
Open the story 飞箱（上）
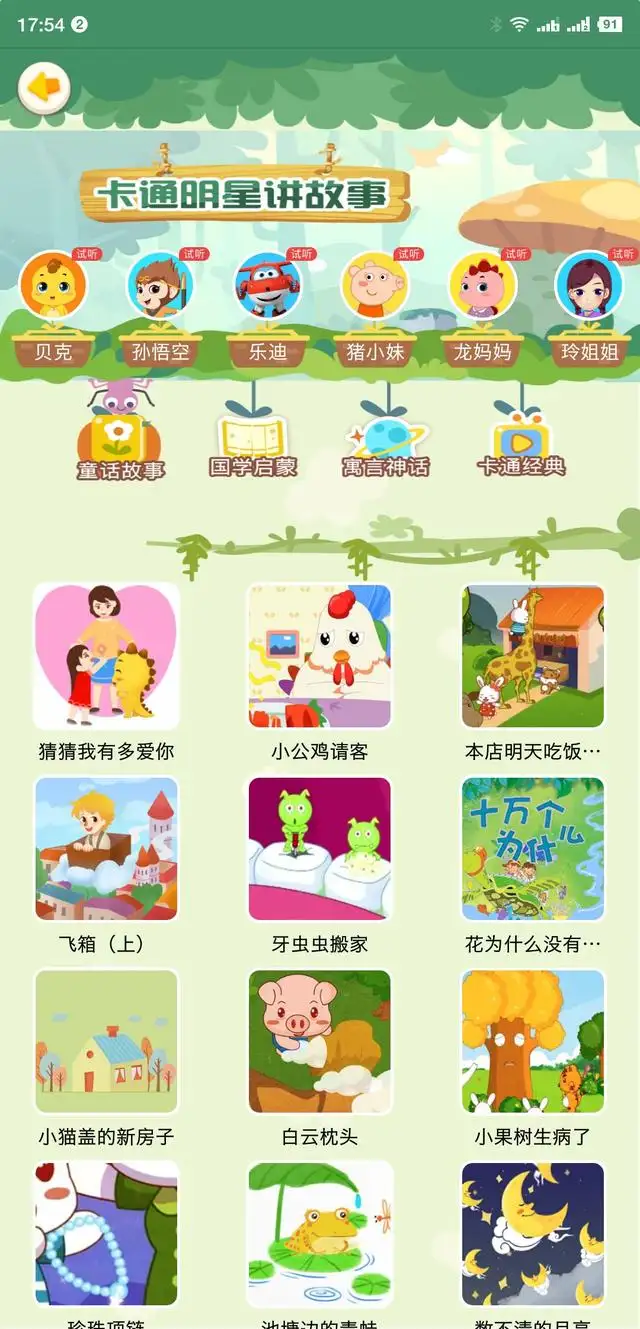click(106, 866)
